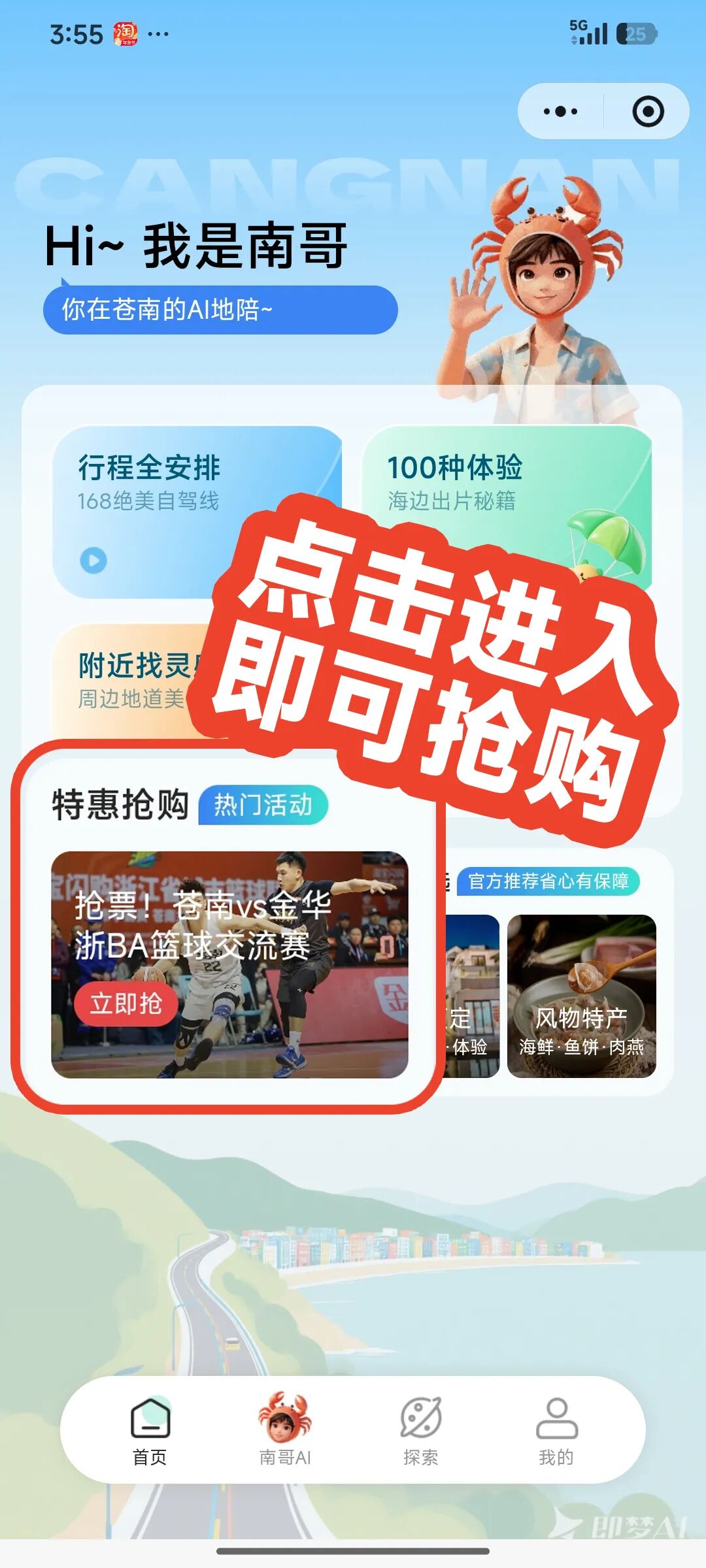
Task: Close the mini program with the capsule button
Action: coord(648,112)
